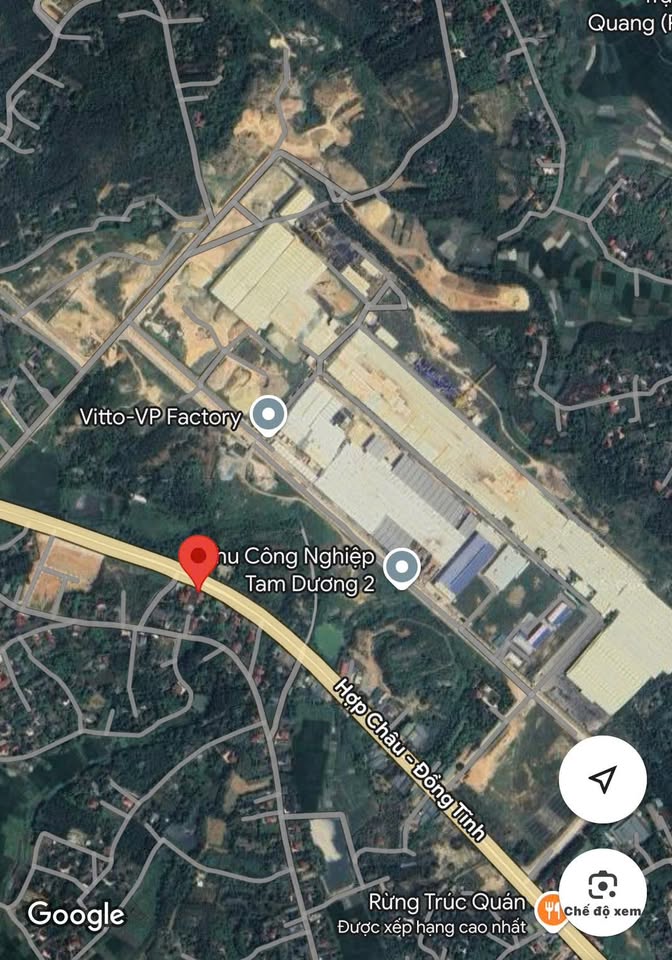Open Khu Công Nghiệp Tam Dương 2 marker

pyautogui.click(x=402, y=569)
